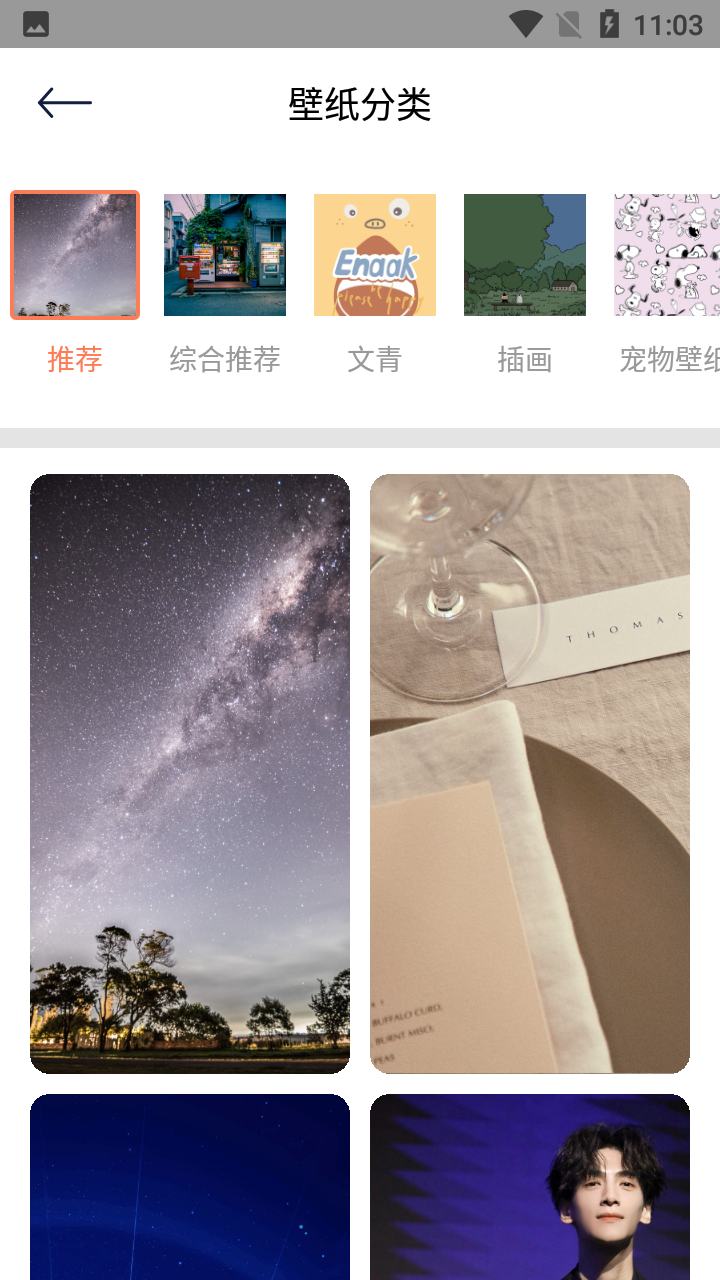Open the wine glass table setting wallpaper
Image resolution: width=720 pixels, height=1280 pixels.
click(x=530, y=774)
